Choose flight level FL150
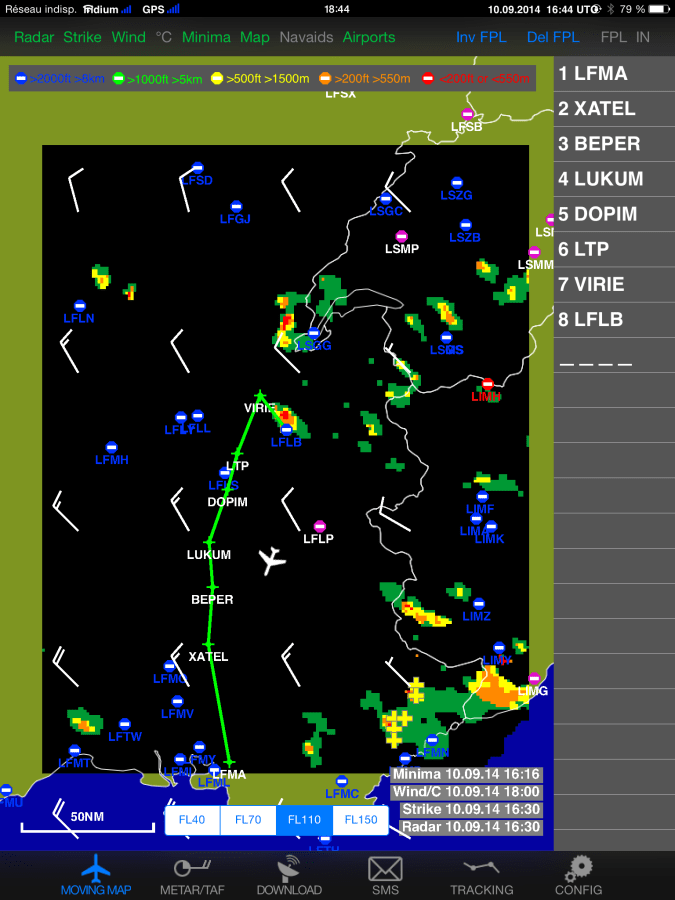 pyautogui.click(x=361, y=820)
